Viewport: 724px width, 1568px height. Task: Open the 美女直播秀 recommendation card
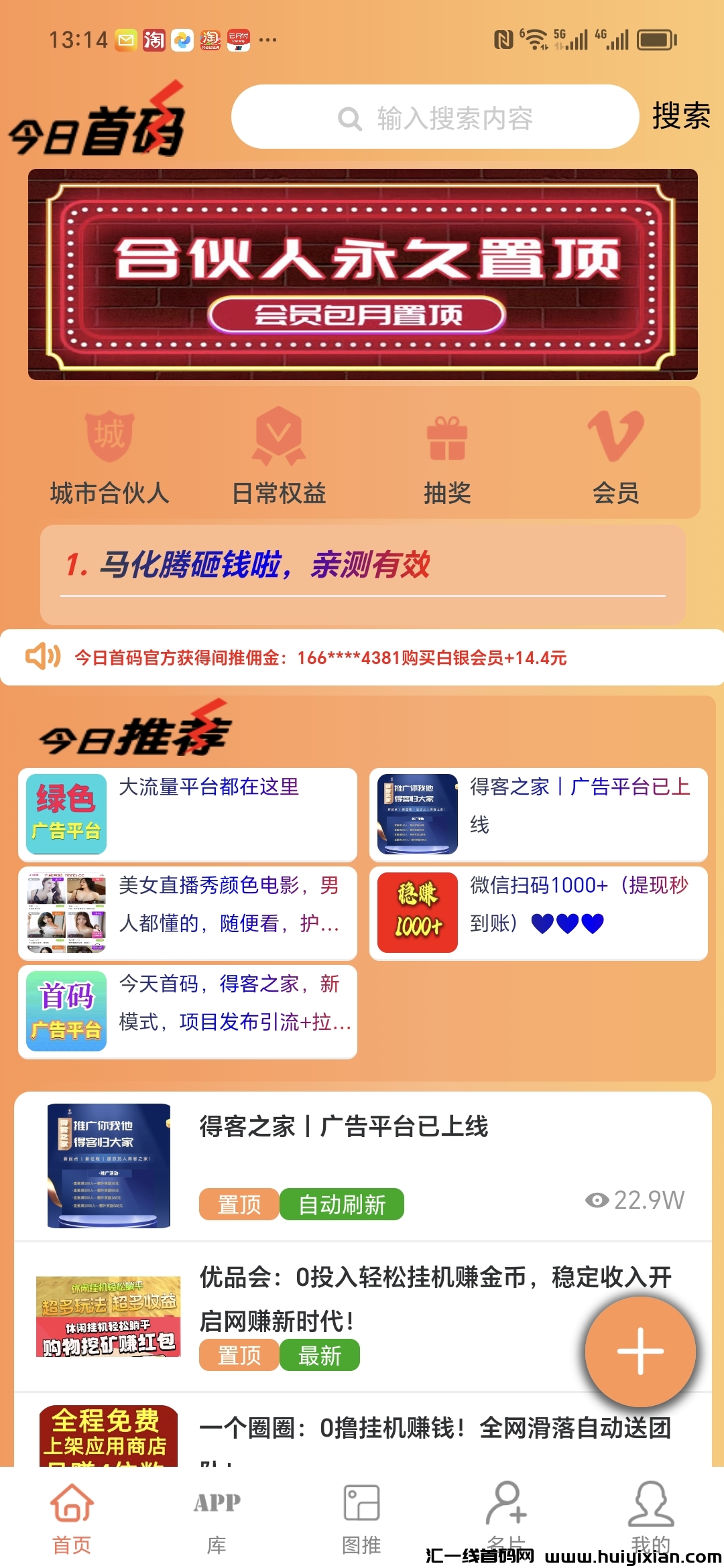point(188,912)
